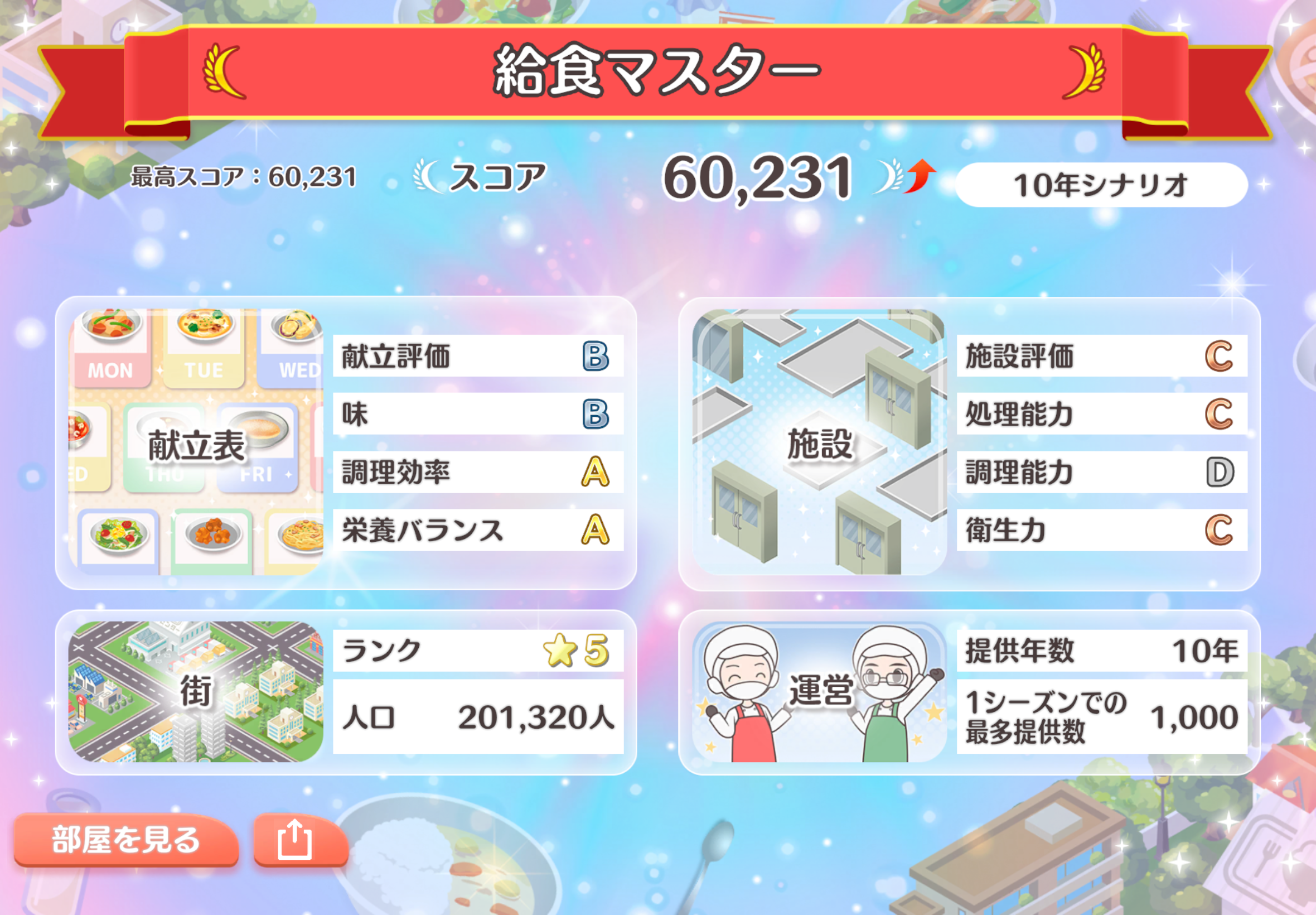This screenshot has height=915, width=1316.
Task: Share the score result
Action: (x=301, y=839)
